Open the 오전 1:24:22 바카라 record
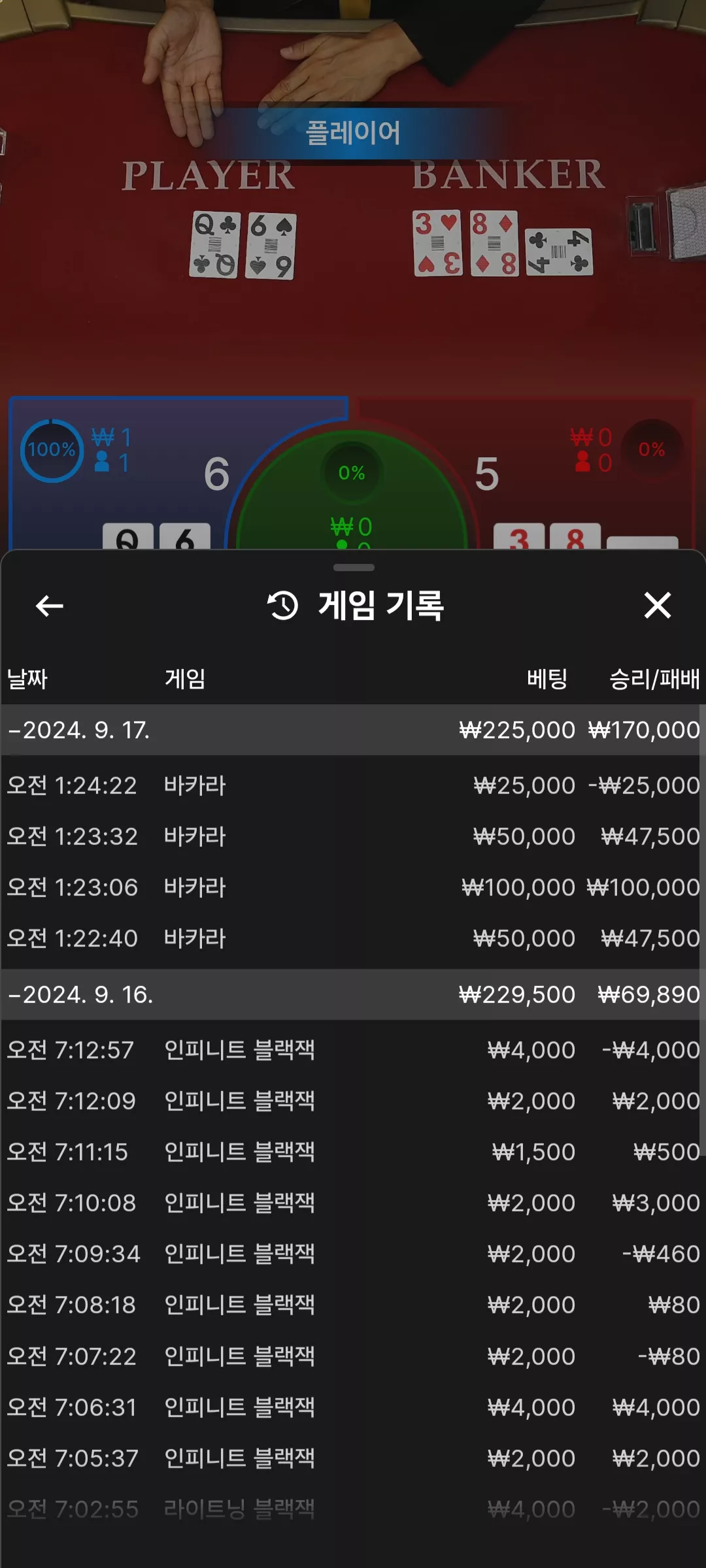The image size is (706, 1568). tap(353, 785)
